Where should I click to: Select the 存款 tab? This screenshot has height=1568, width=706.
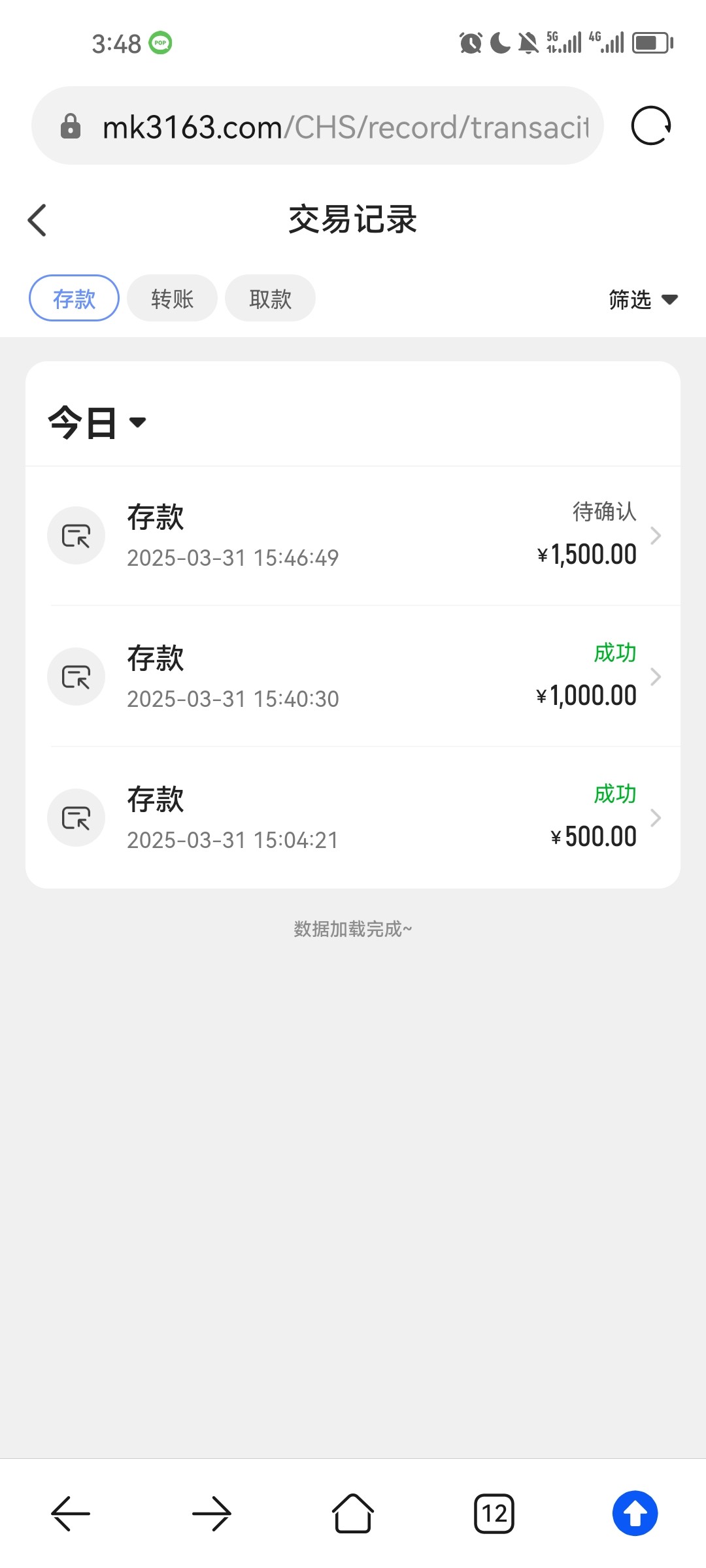[x=74, y=299]
